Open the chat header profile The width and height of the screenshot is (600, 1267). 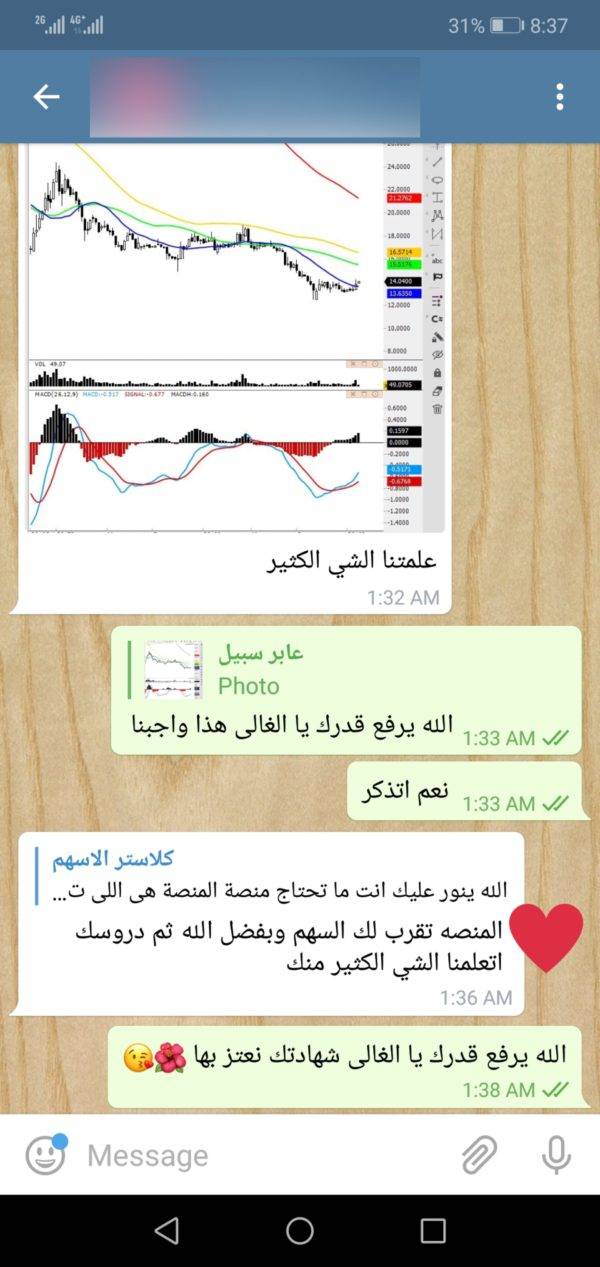[254, 97]
